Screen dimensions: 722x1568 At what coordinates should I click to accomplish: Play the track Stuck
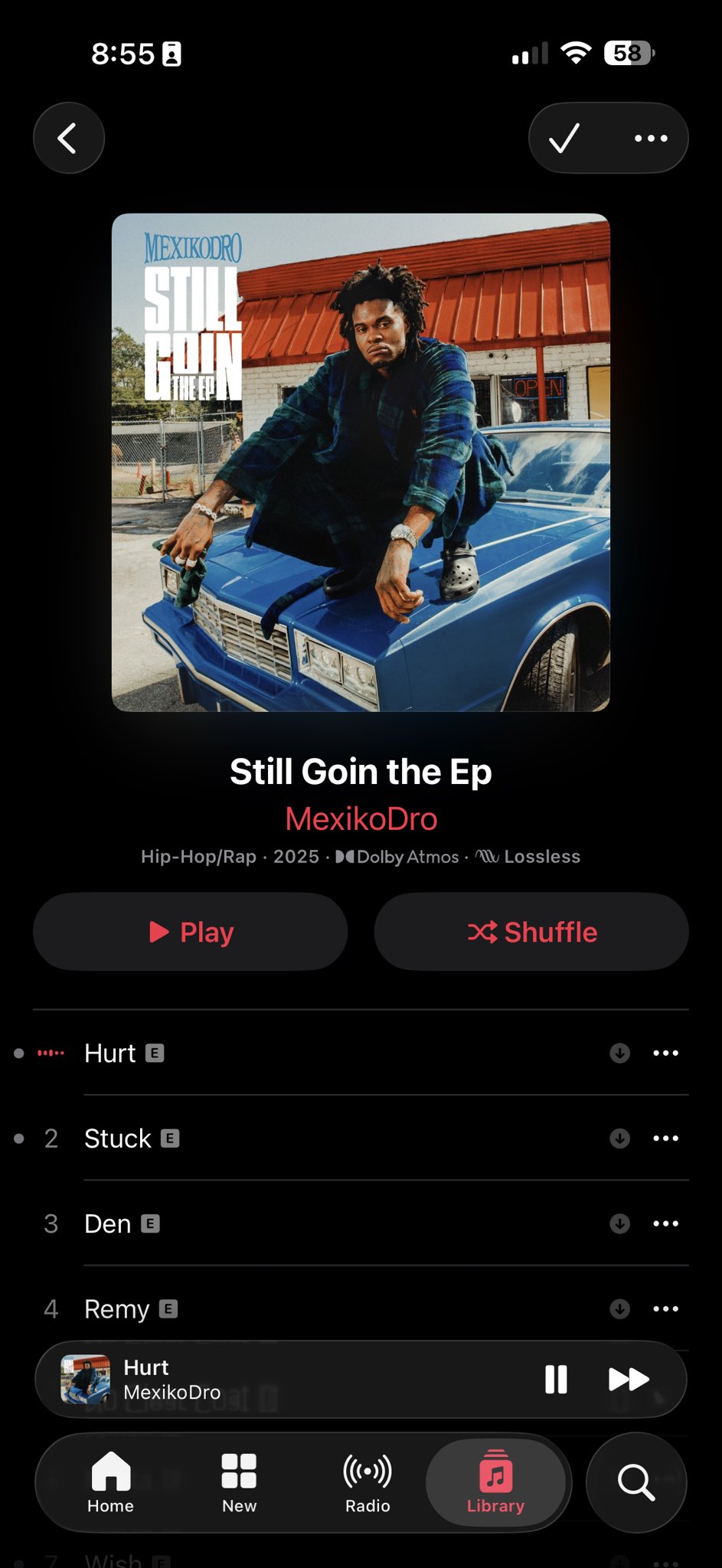119,1138
